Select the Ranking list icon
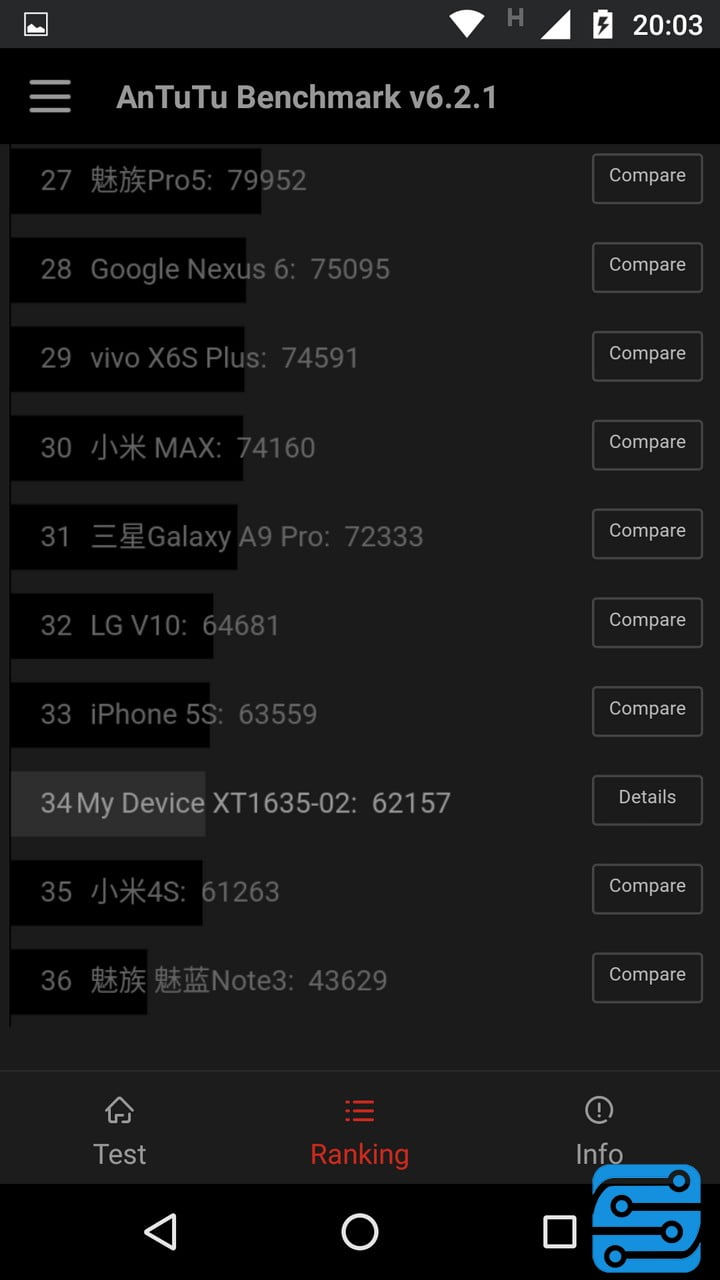 click(x=359, y=1110)
